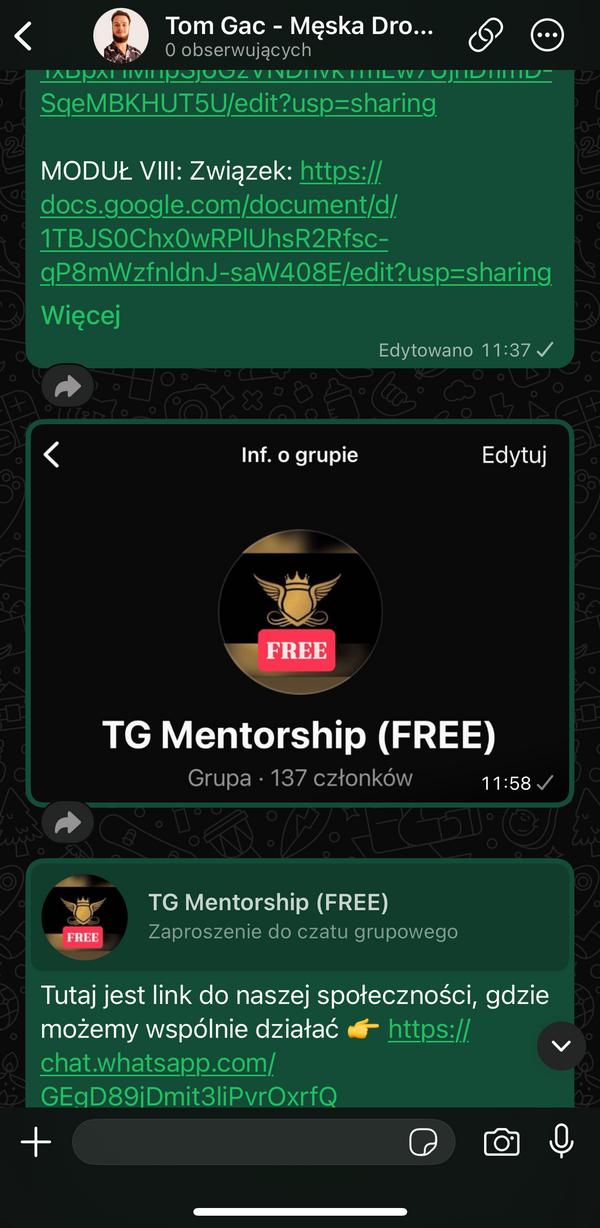Open the three-dot overflow menu

point(547,37)
